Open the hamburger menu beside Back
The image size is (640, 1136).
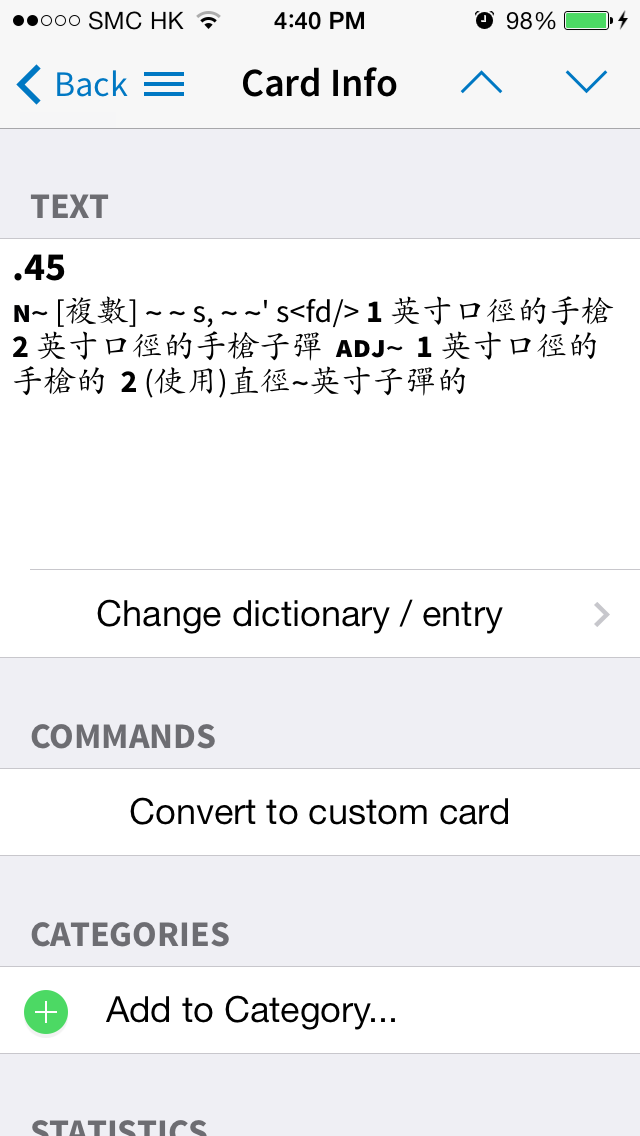[164, 84]
